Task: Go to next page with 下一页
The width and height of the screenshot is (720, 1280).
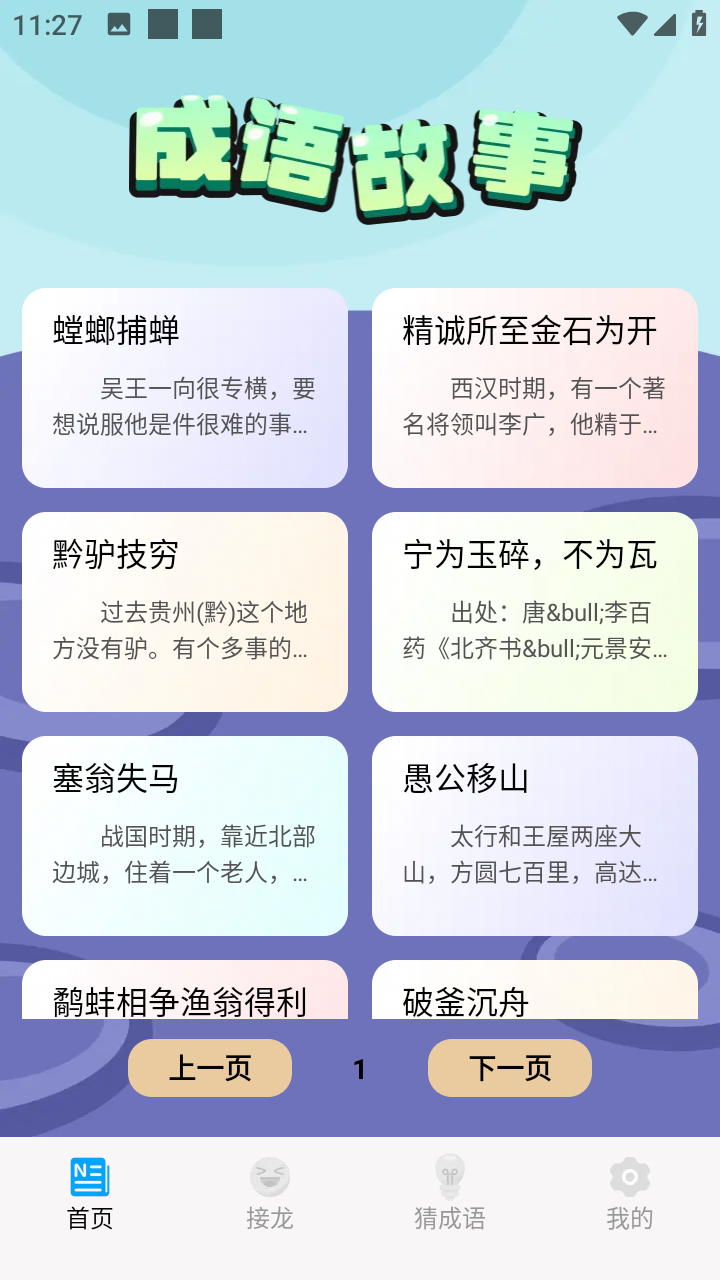Action: point(510,1068)
